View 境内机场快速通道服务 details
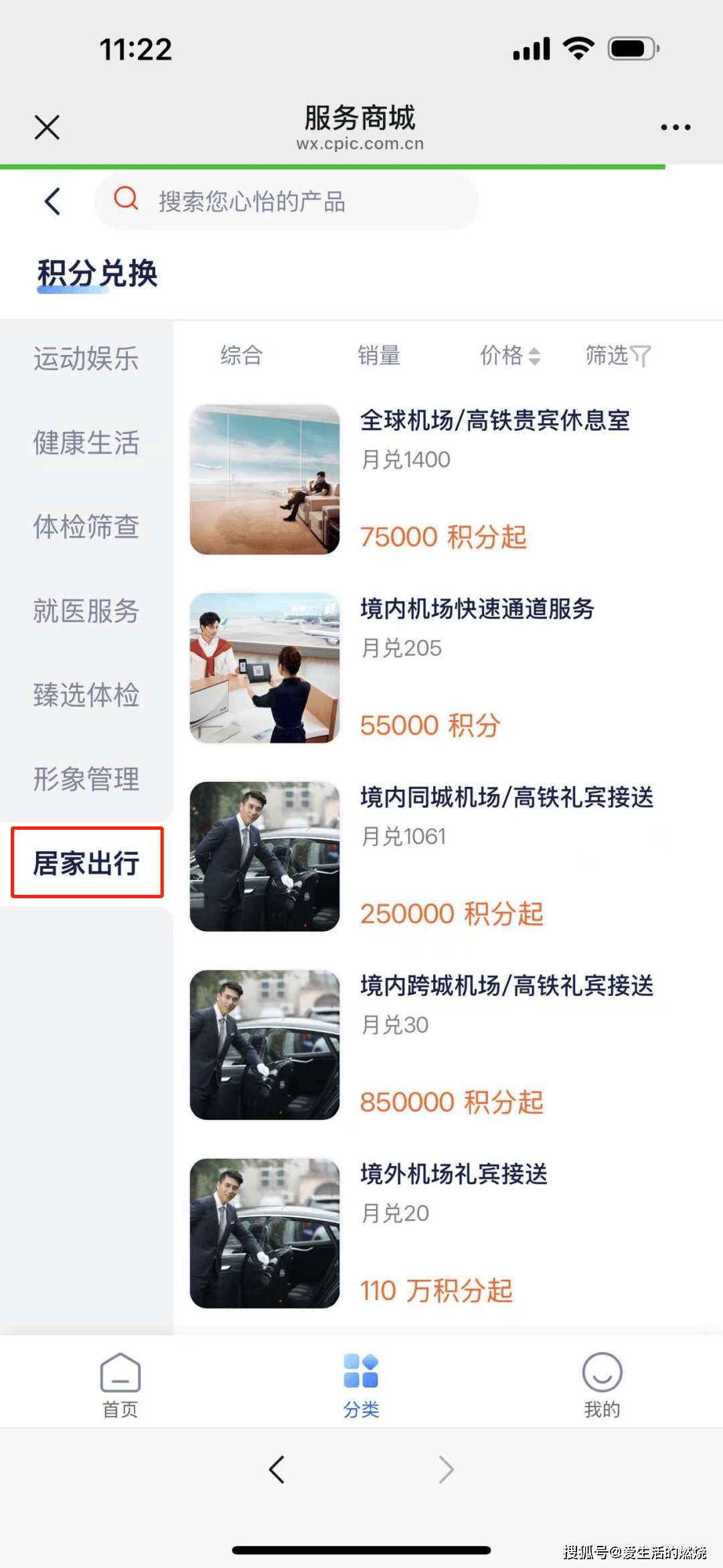 tap(477, 609)
